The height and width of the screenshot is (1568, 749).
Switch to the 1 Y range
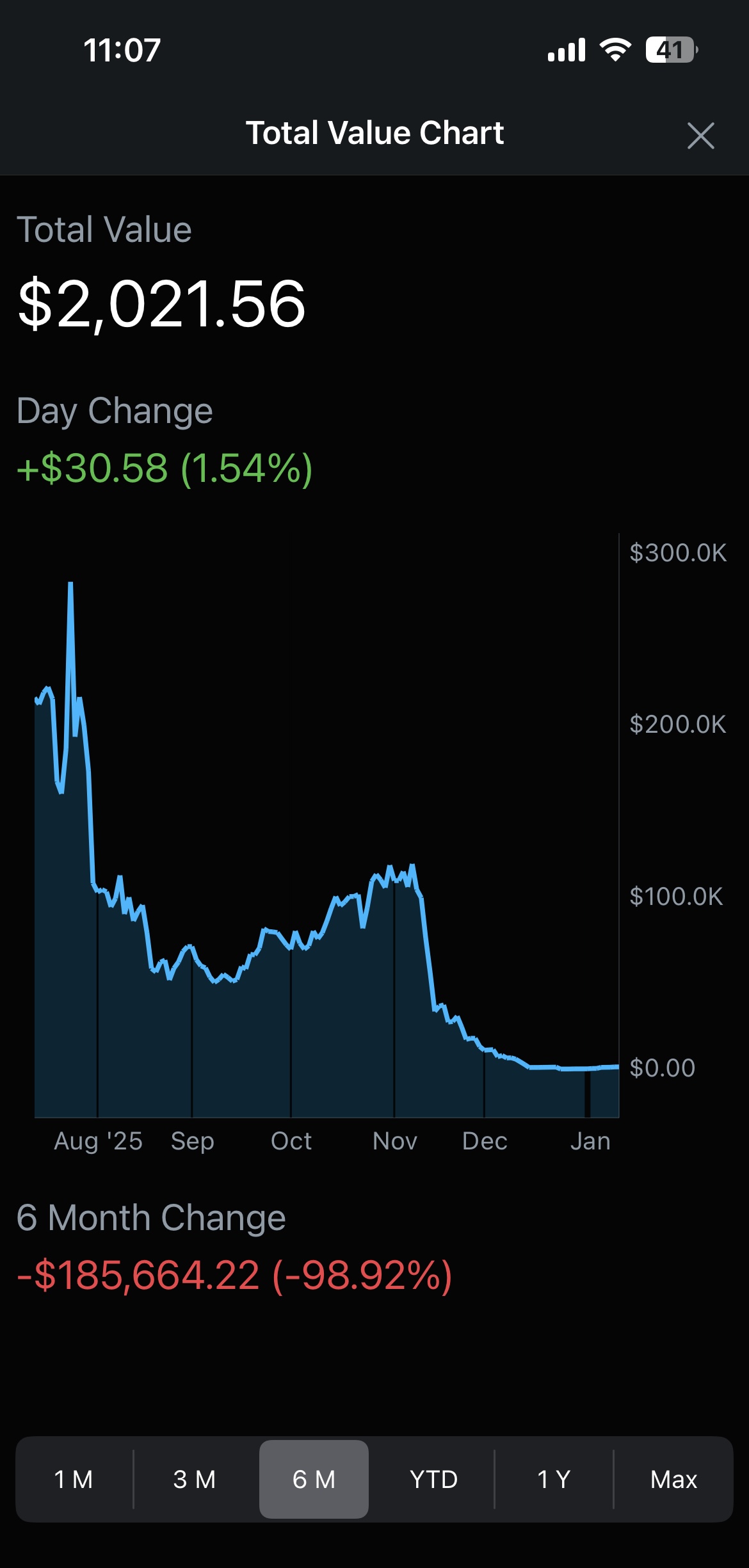(x=553, y=1479)
